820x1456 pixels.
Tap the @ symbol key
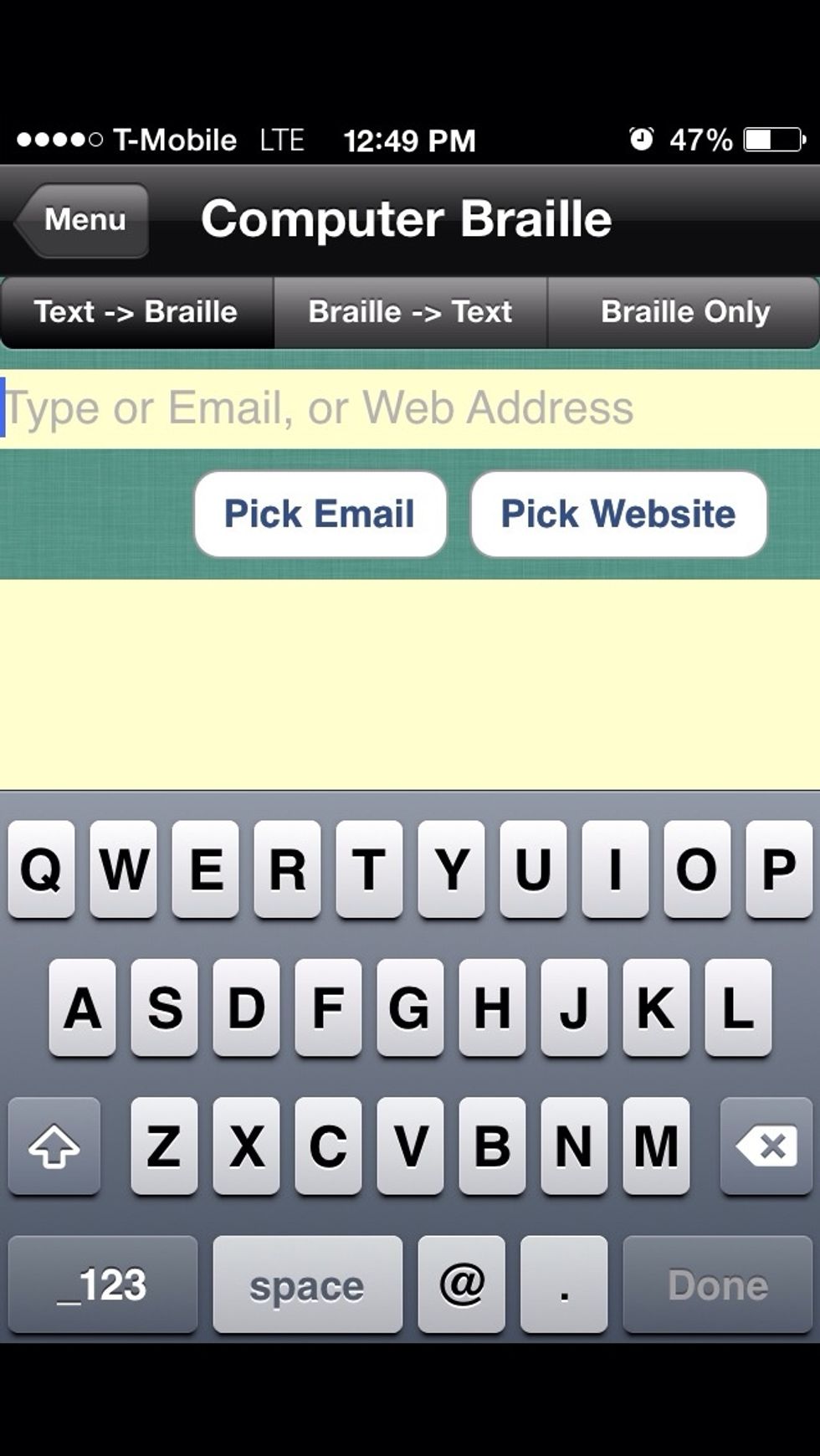(459, 1284)
